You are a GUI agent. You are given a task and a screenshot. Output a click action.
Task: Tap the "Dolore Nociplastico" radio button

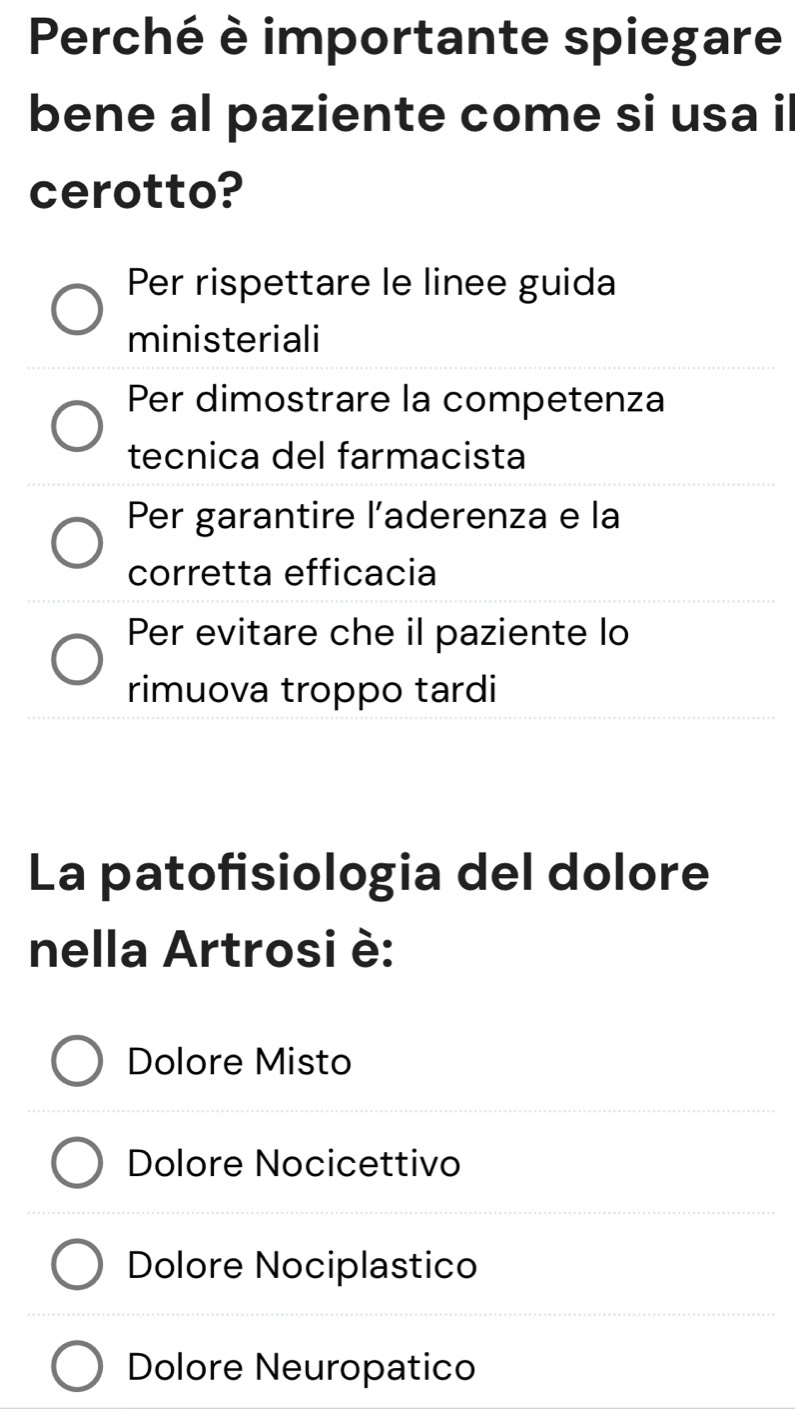[x=76, y=1265]
